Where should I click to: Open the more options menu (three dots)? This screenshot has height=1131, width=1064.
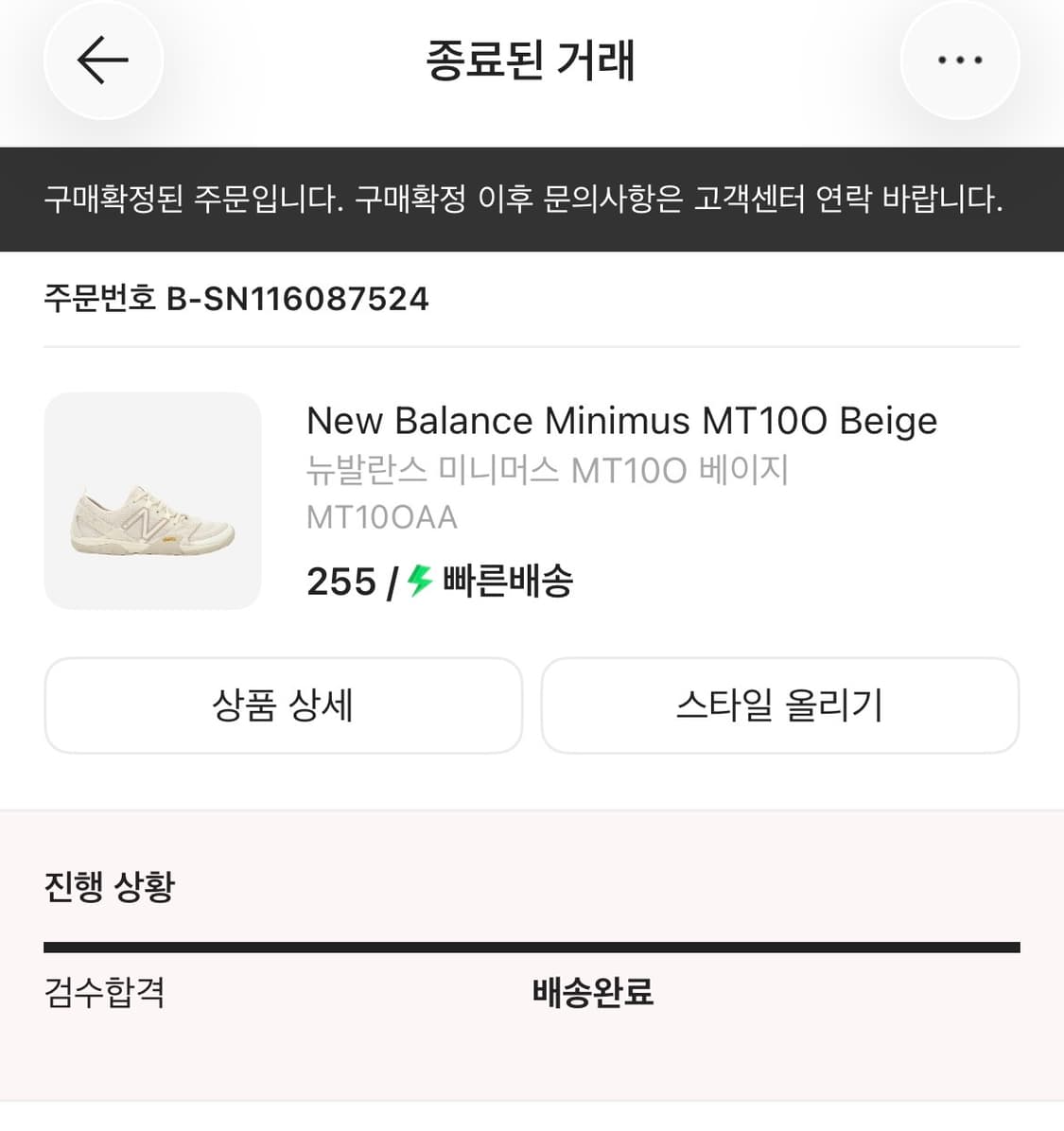pos(960,60)
